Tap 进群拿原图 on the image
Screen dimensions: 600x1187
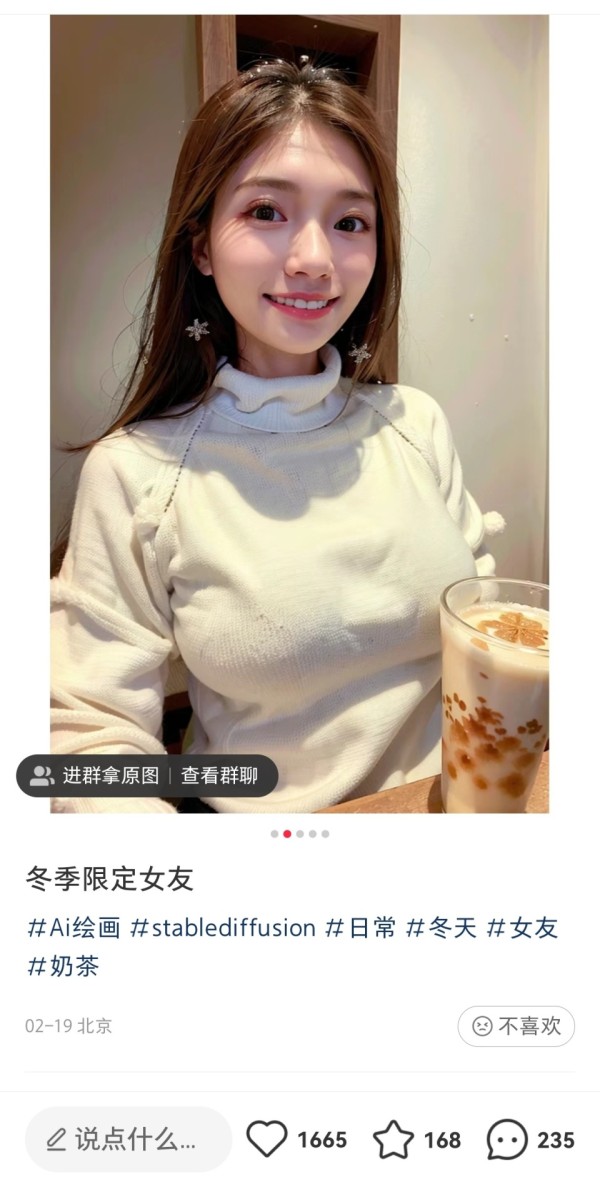pyautogui.click(x=98, y=776)
